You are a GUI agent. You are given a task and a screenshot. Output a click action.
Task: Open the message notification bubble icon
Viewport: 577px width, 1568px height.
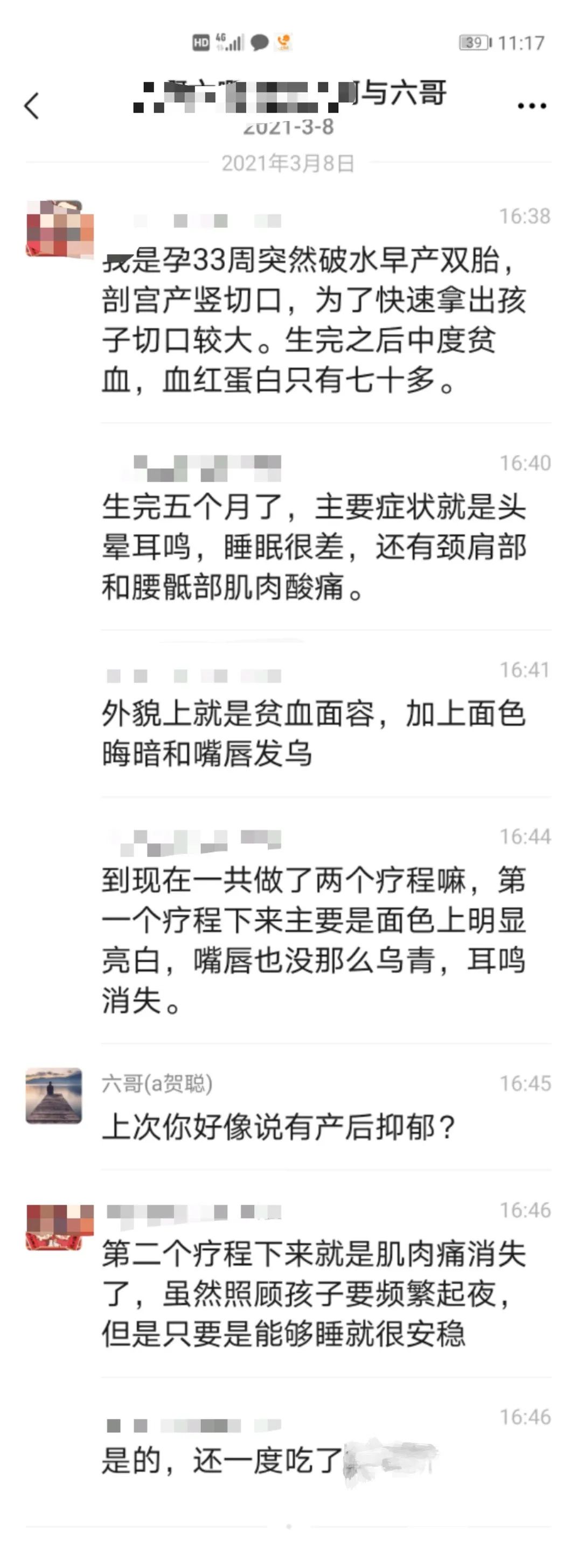click(x=261, y=41)
